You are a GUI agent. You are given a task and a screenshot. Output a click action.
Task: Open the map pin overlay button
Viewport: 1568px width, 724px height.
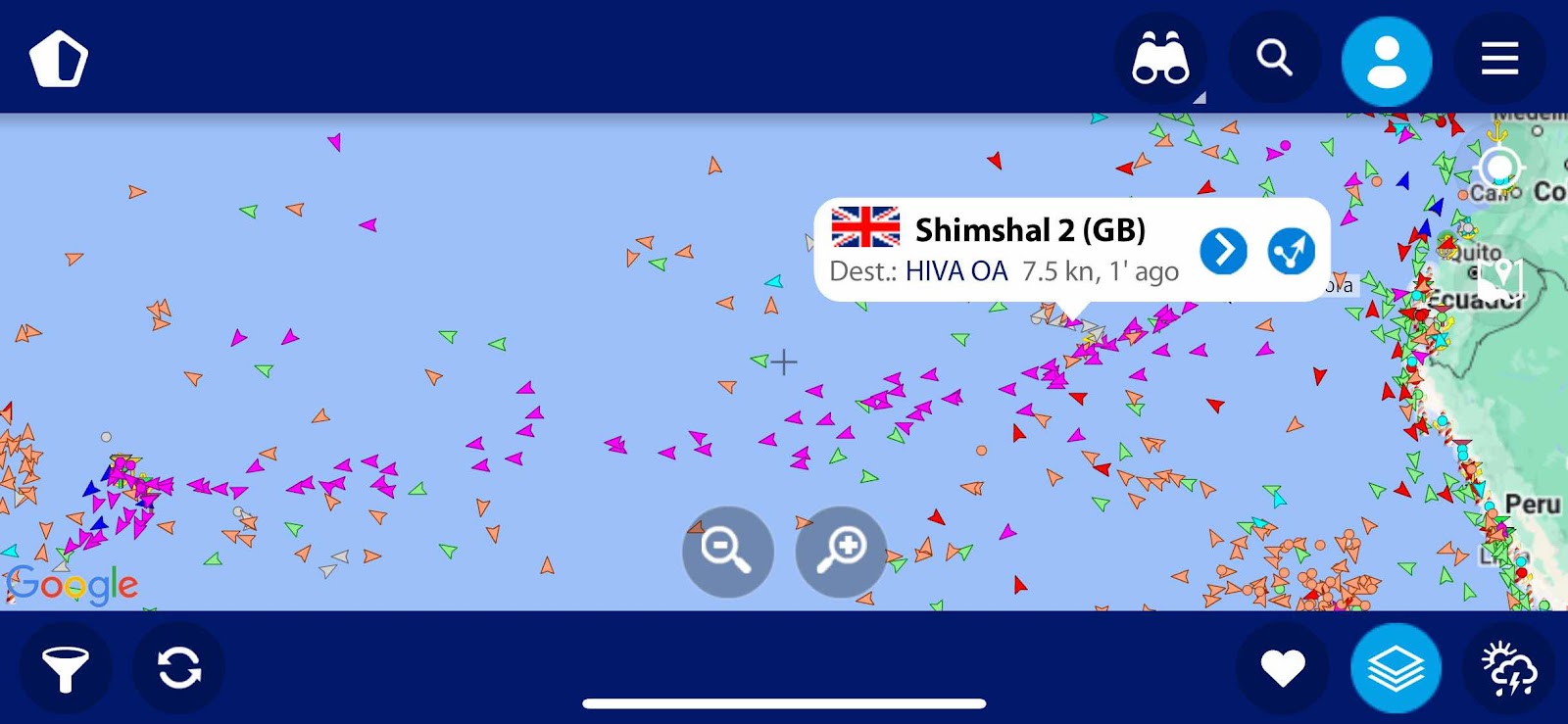tap(1499, 278)
